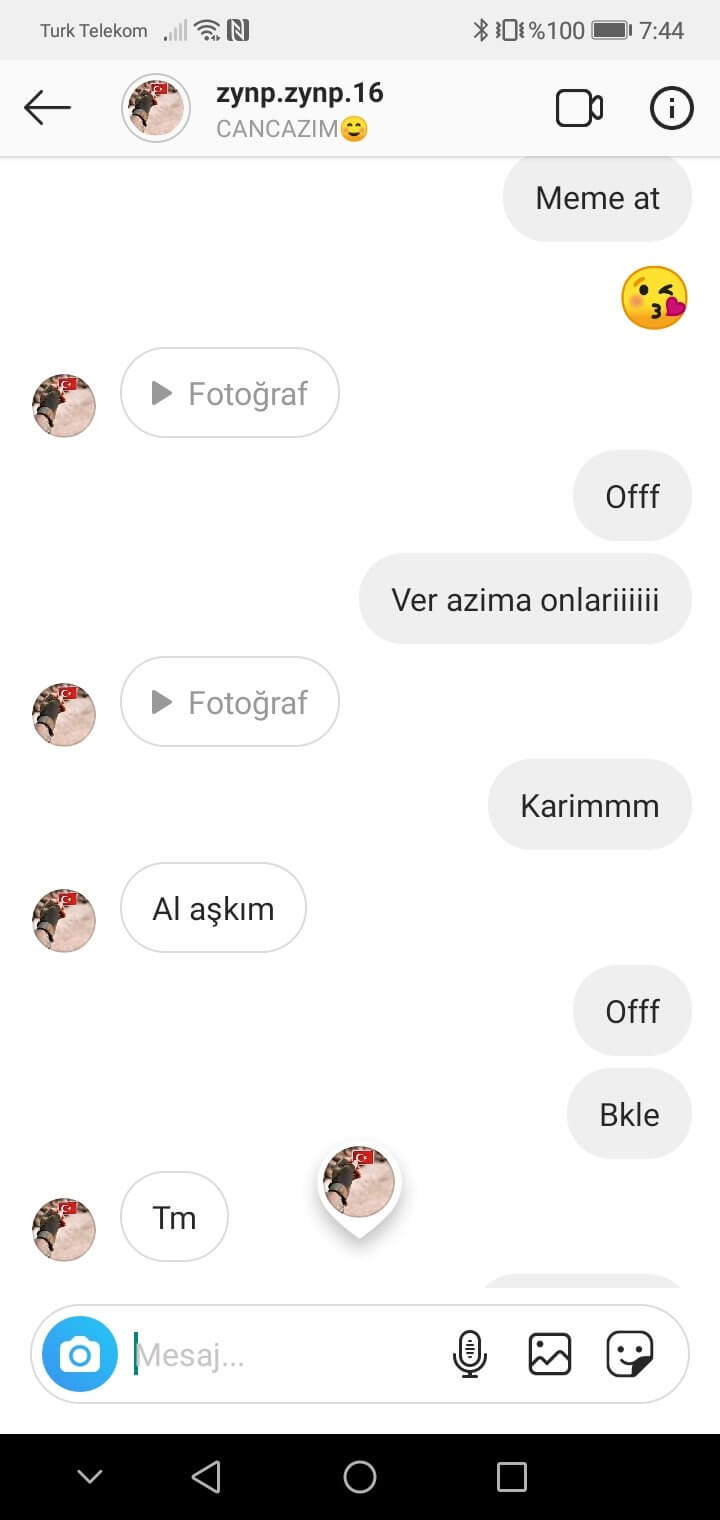Play the second Fotoğraf message
Image resolution: width=720 pixels, height=1520 pixels.
tap(229, 702)
